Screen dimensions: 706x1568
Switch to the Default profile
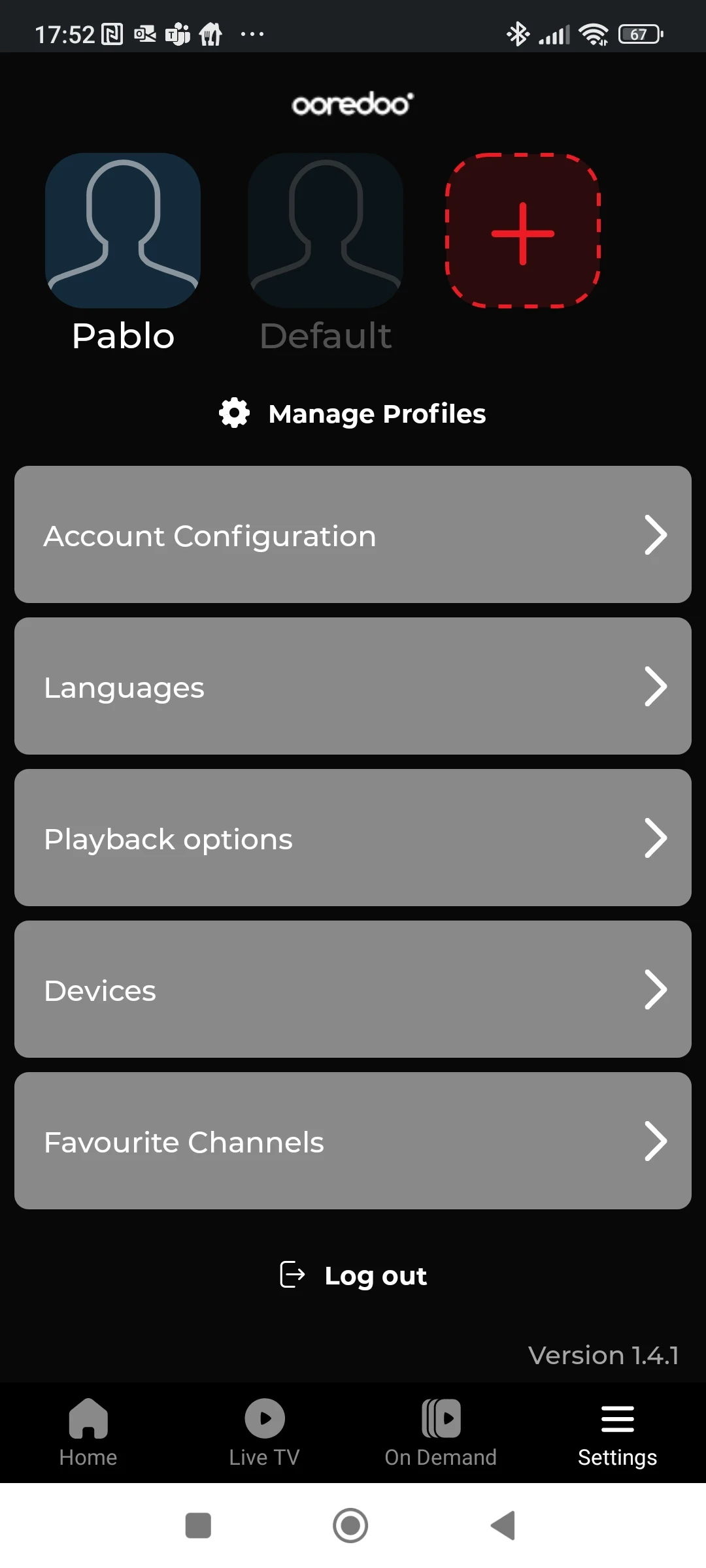pos(326,231)
